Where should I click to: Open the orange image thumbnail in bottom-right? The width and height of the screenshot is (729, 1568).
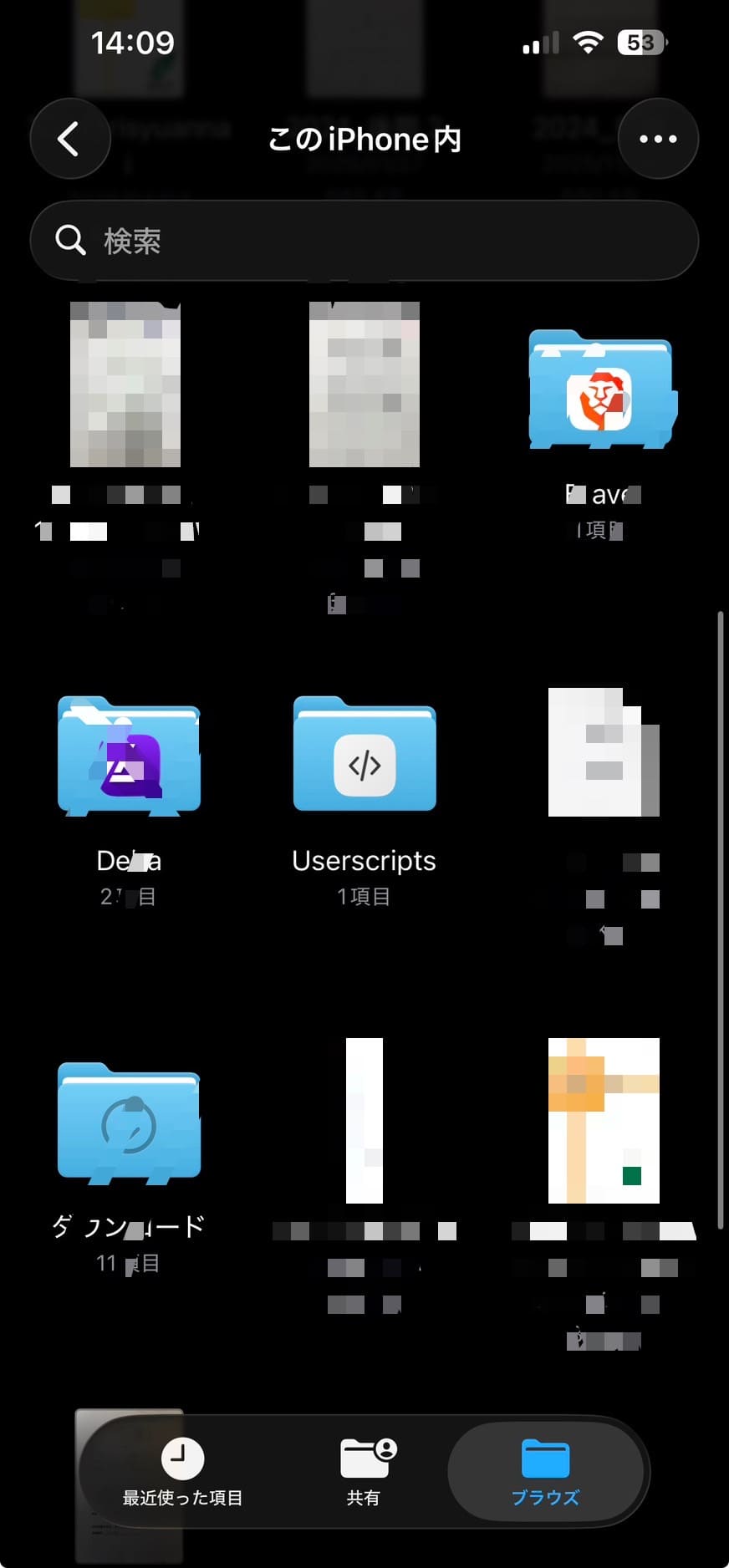pos(601,1120)
